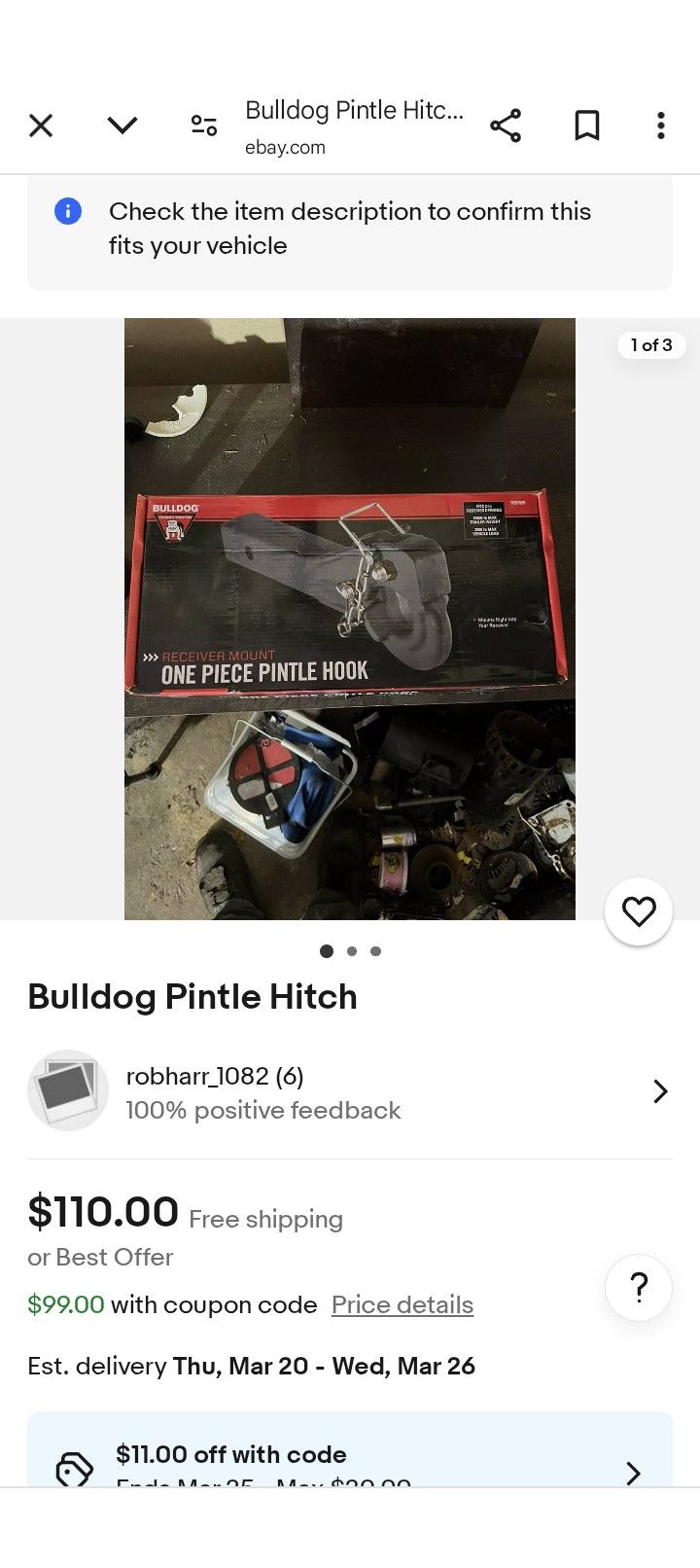Open the three-dot overflow menu
This screenshot has height=1568, width=700.
661,125
